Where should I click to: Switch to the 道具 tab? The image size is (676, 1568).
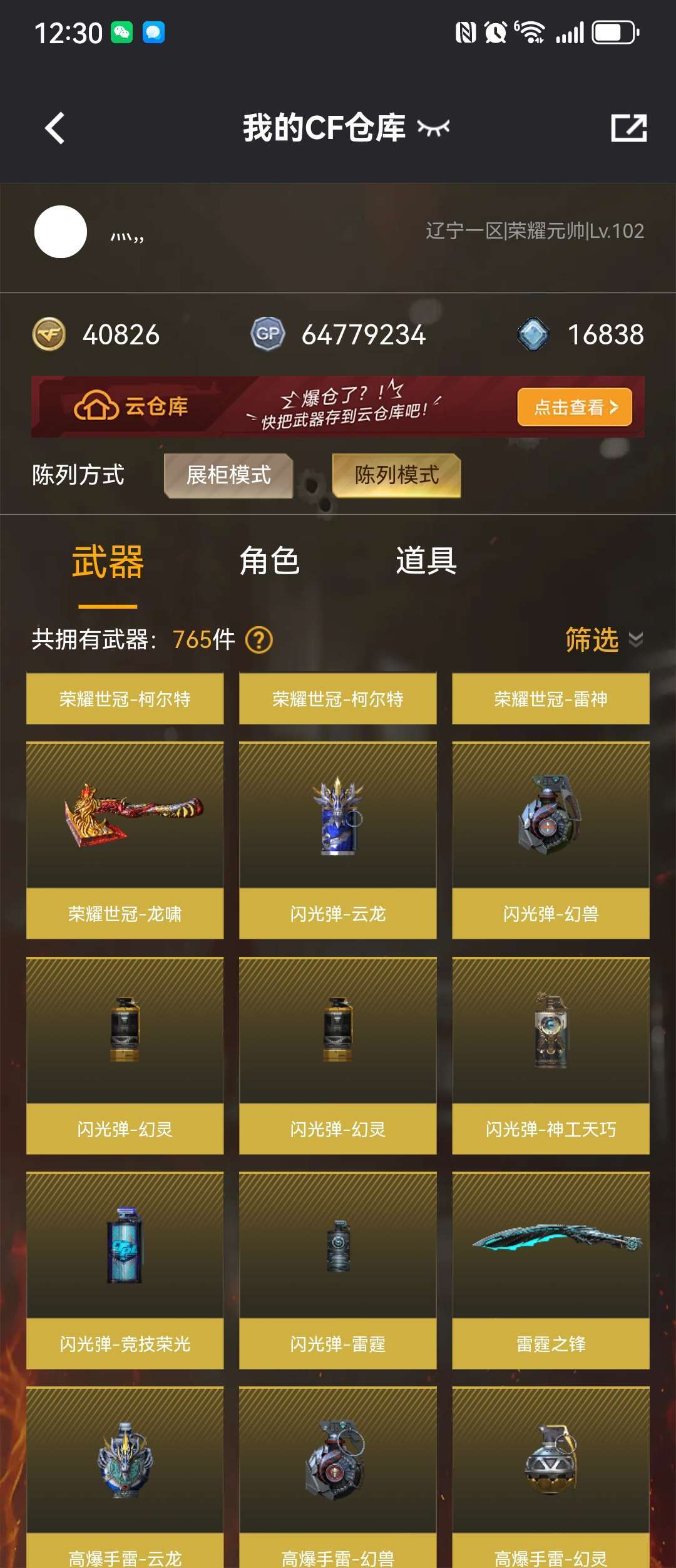point(426,560)
